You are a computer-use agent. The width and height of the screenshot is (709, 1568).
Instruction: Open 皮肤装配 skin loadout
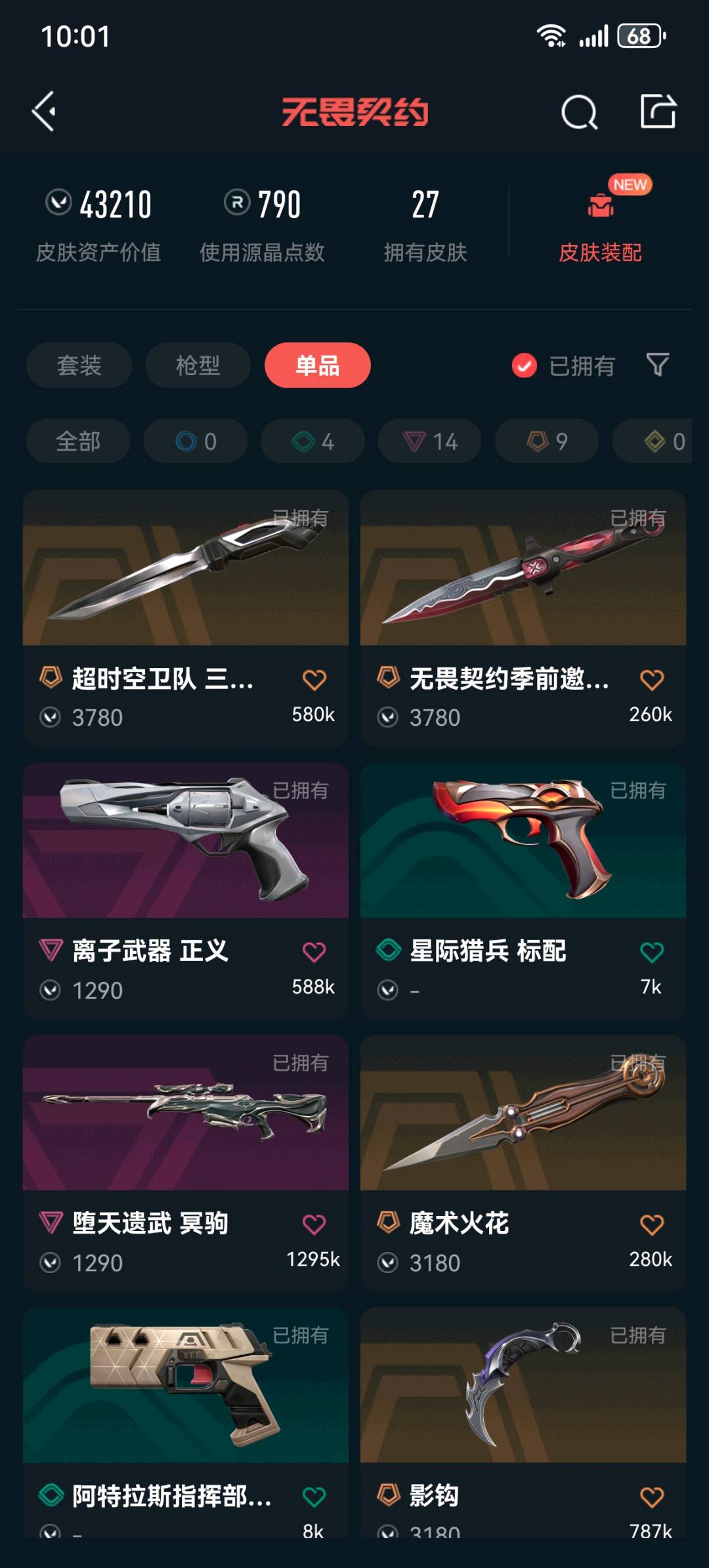pos(600,223)
